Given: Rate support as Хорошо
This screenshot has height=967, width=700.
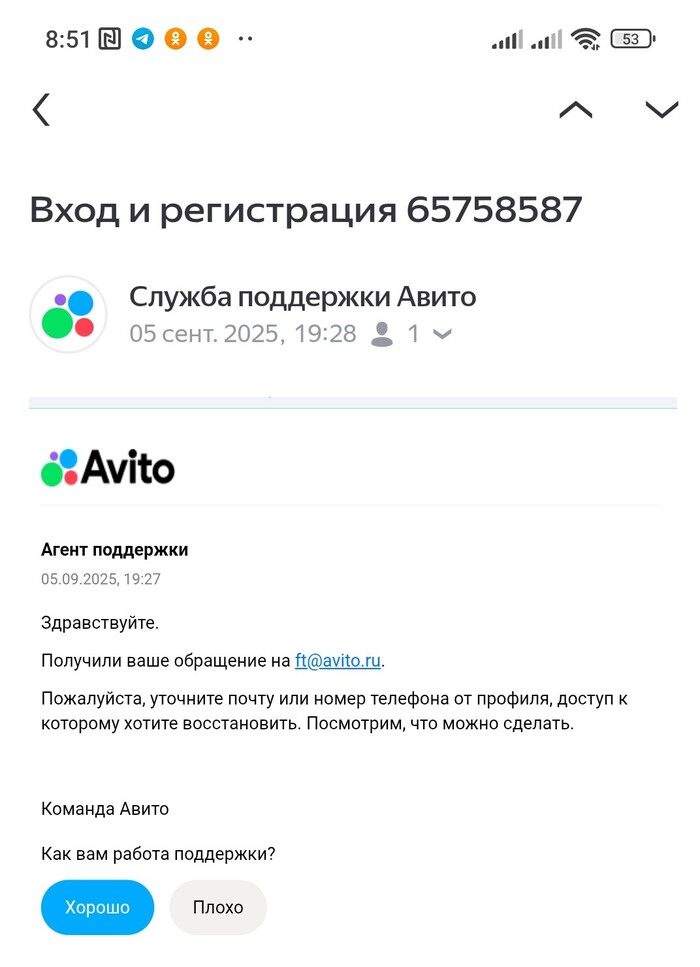Looking at the screenshot, I should [98, 907].
